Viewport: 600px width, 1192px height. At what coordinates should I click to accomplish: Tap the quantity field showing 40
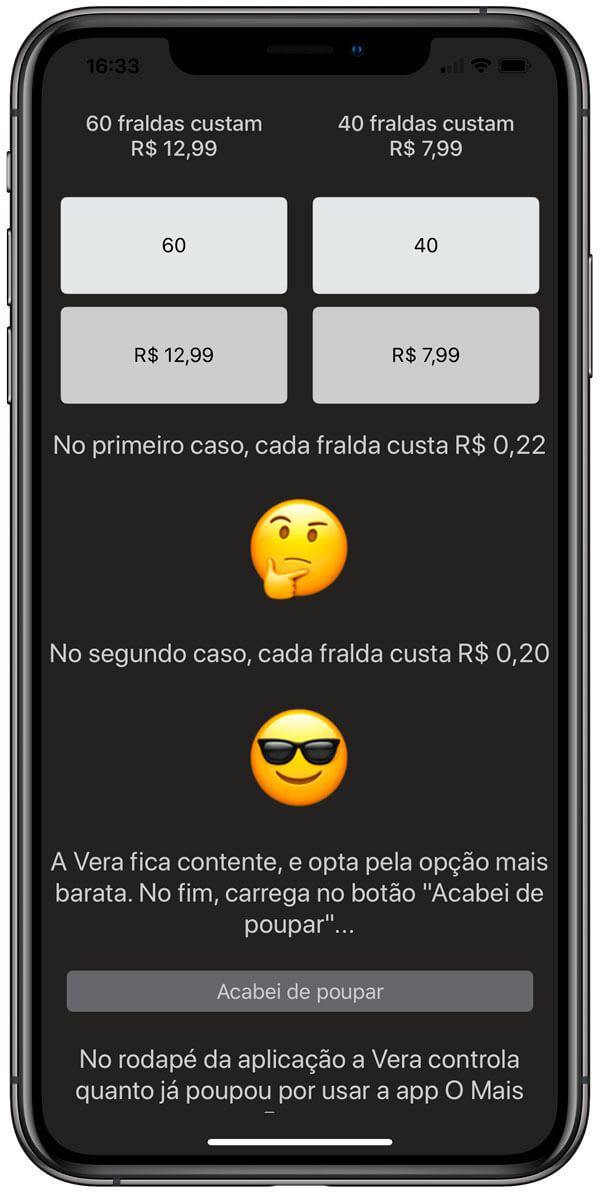click(426, 245)
